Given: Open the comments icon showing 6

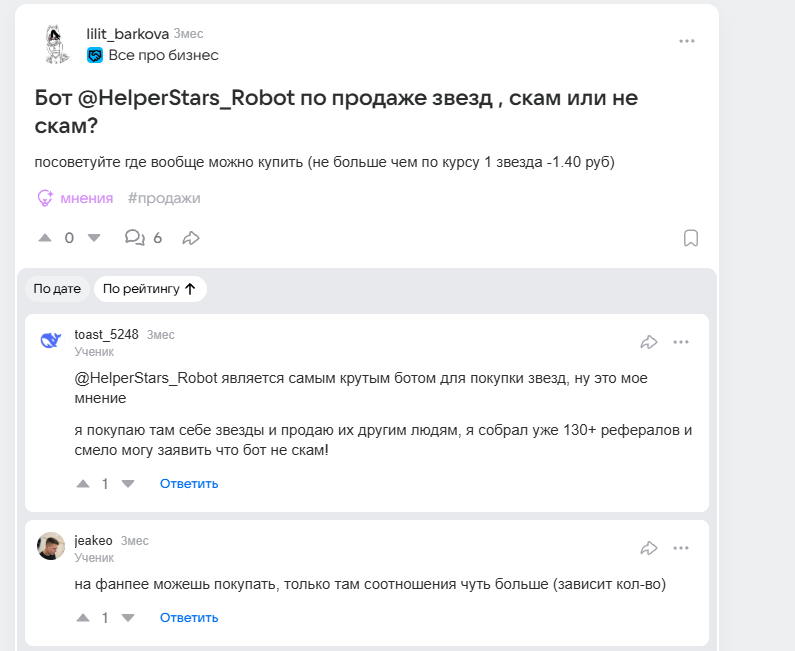Looking at the screenshot, I should [x=134, y=238].
